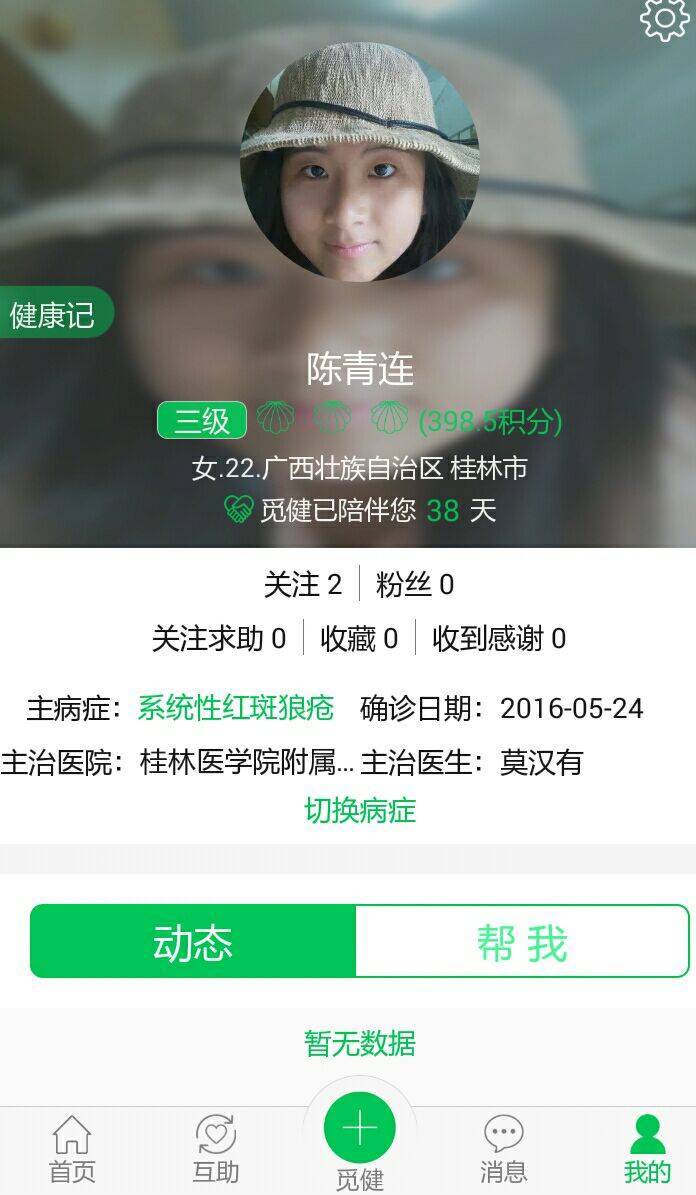Open the settings gear icon
This screenshot has width=696, height=1195.
[x=664, y=20]
